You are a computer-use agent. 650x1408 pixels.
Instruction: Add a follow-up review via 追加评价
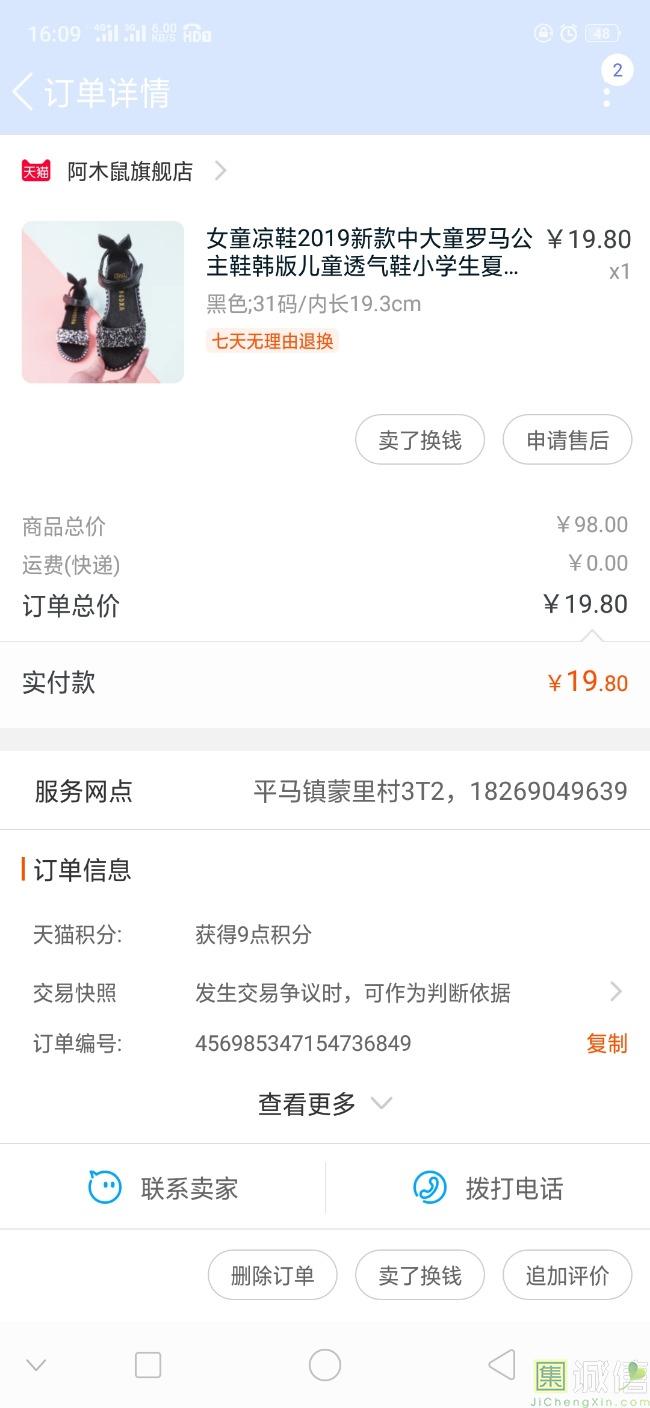567,1276
